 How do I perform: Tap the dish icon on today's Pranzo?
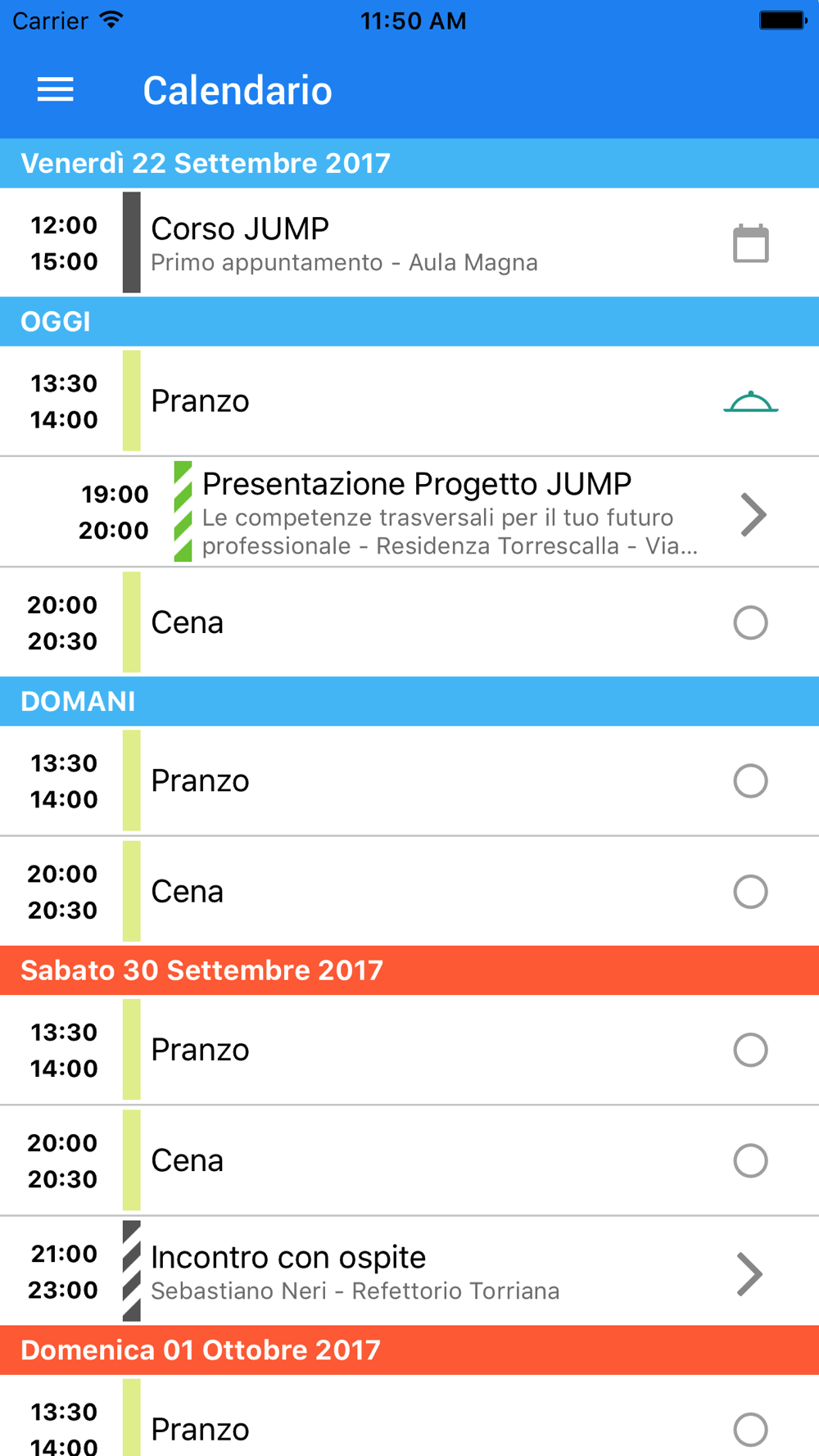[750, 402]
